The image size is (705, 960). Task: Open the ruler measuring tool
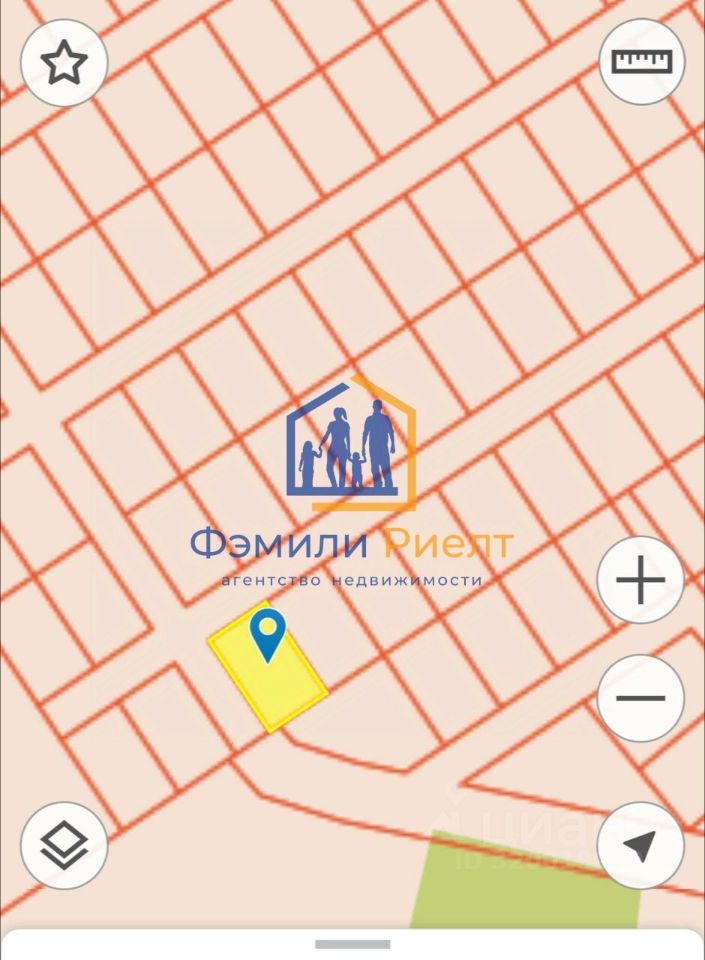[641, 61]
